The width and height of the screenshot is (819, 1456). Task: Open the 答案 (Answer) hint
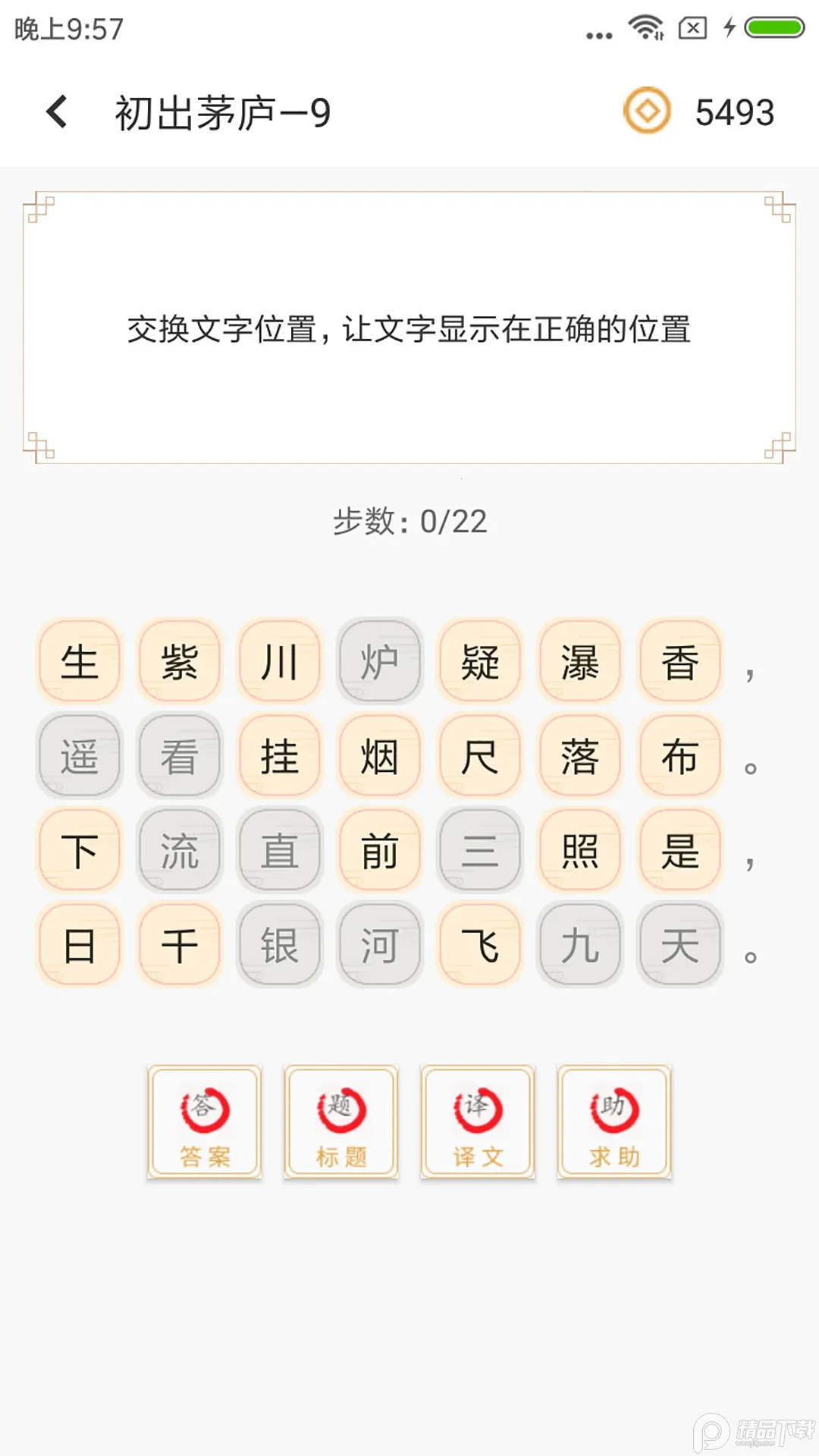click(204, 1121)
